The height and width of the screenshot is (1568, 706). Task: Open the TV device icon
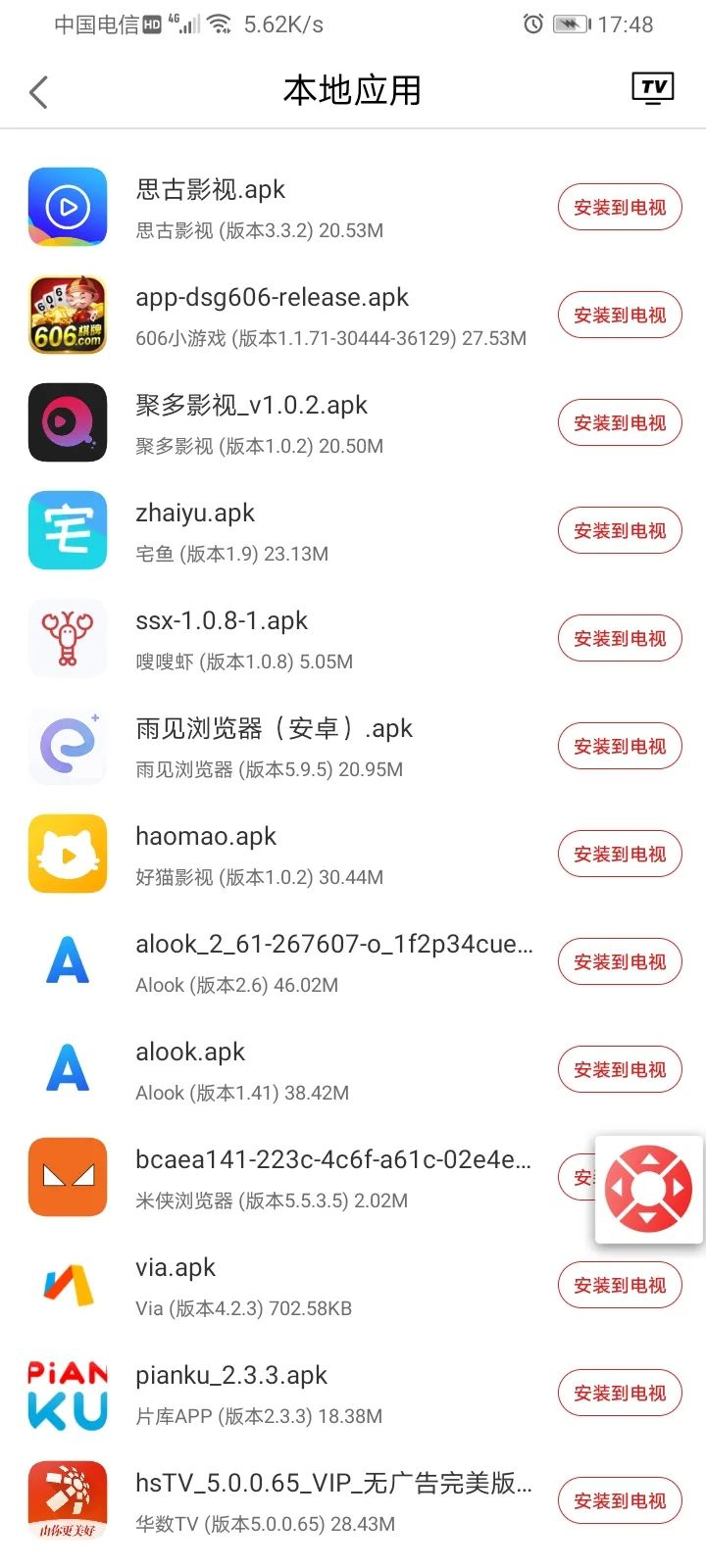pos(653,89)
